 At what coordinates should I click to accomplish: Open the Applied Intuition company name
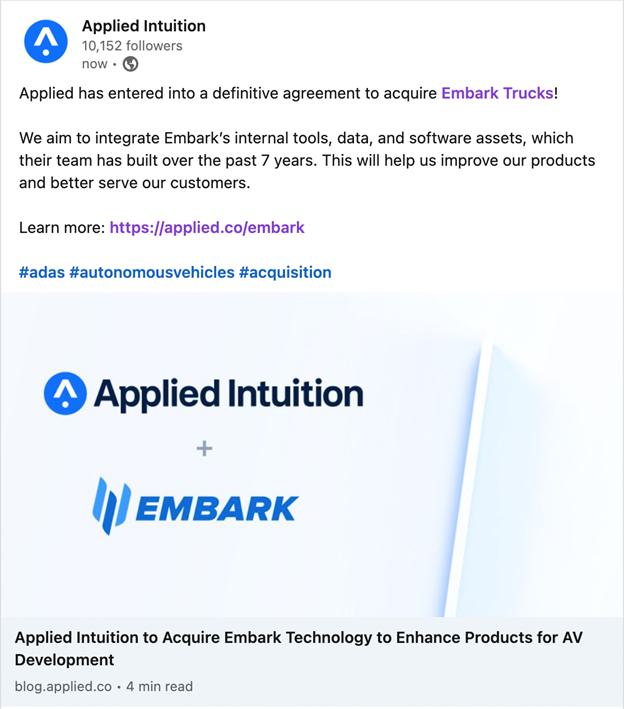(x=143, y=26)
